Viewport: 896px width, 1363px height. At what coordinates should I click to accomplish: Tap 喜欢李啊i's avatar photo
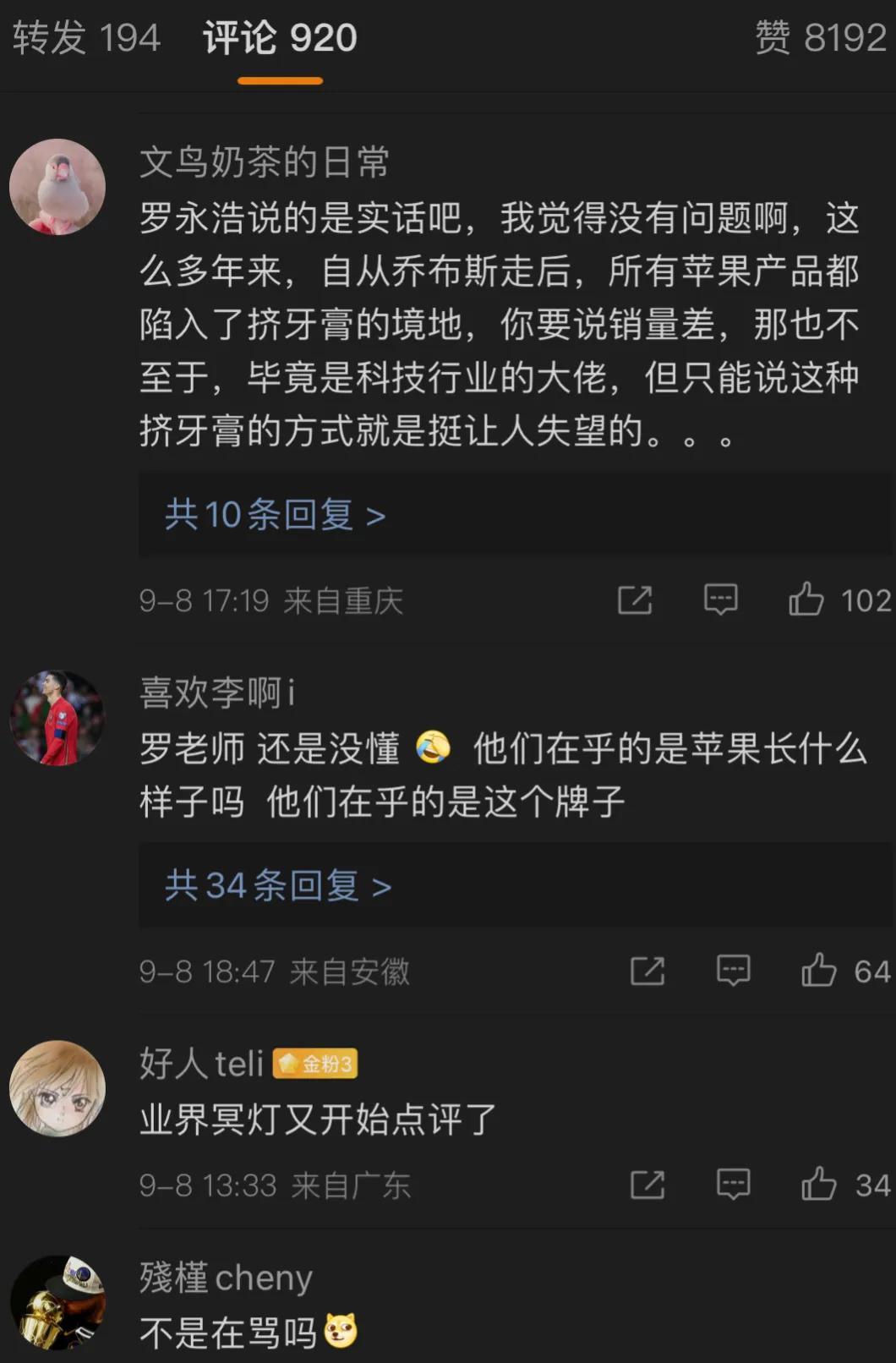[57, 720]
